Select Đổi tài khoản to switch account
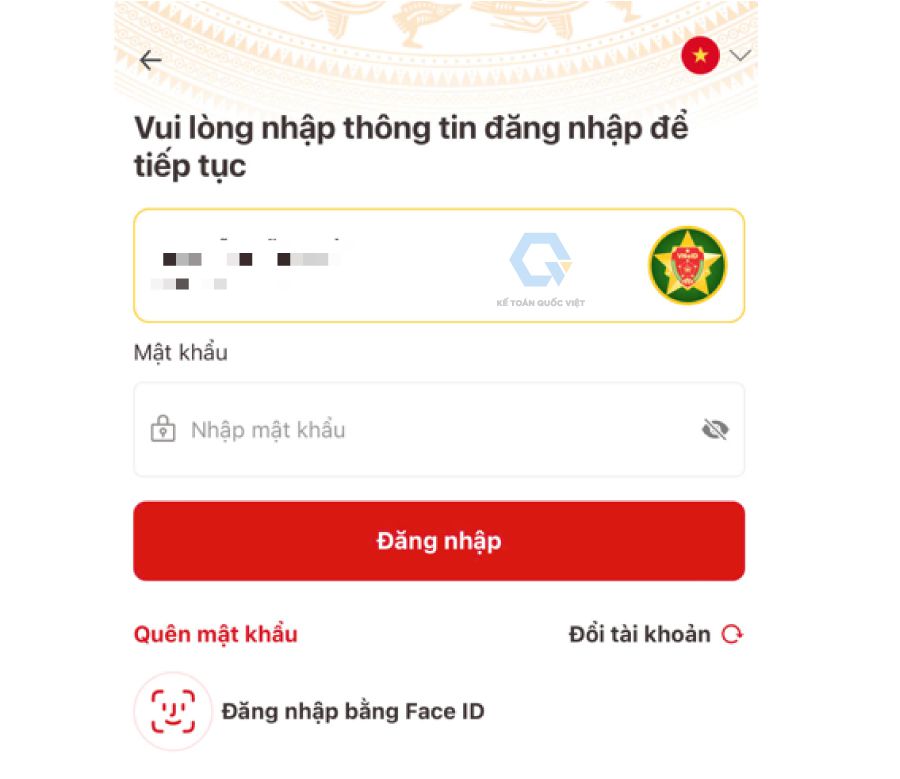 (655, 634)
